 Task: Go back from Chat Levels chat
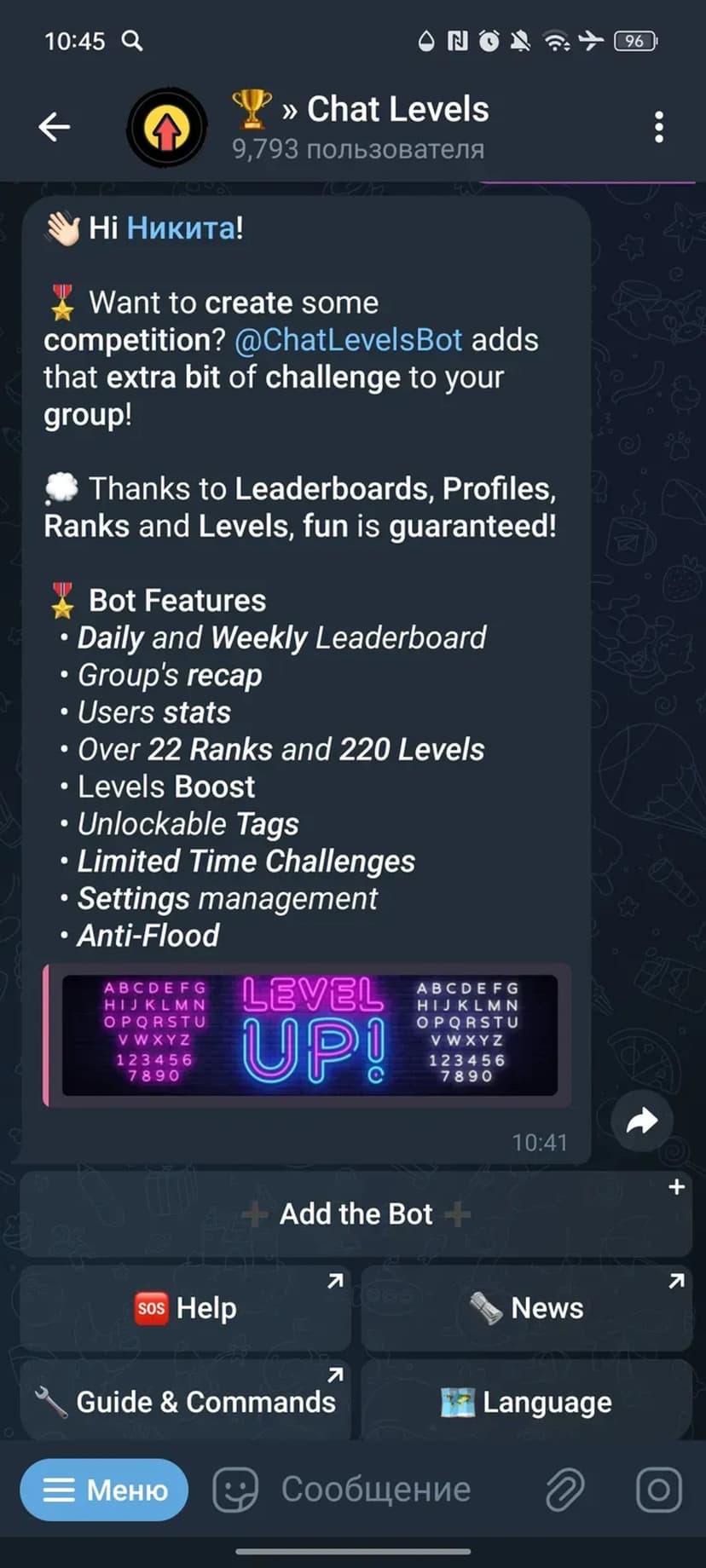pos(54,127)
